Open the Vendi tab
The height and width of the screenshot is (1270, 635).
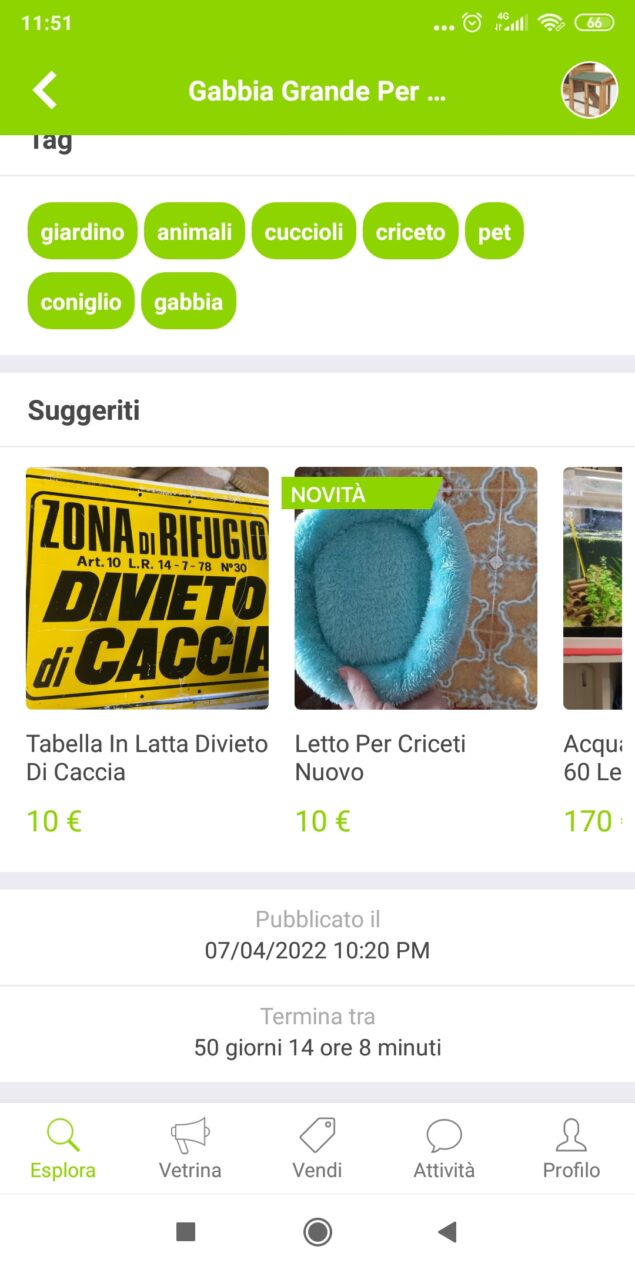(317, 1149)
